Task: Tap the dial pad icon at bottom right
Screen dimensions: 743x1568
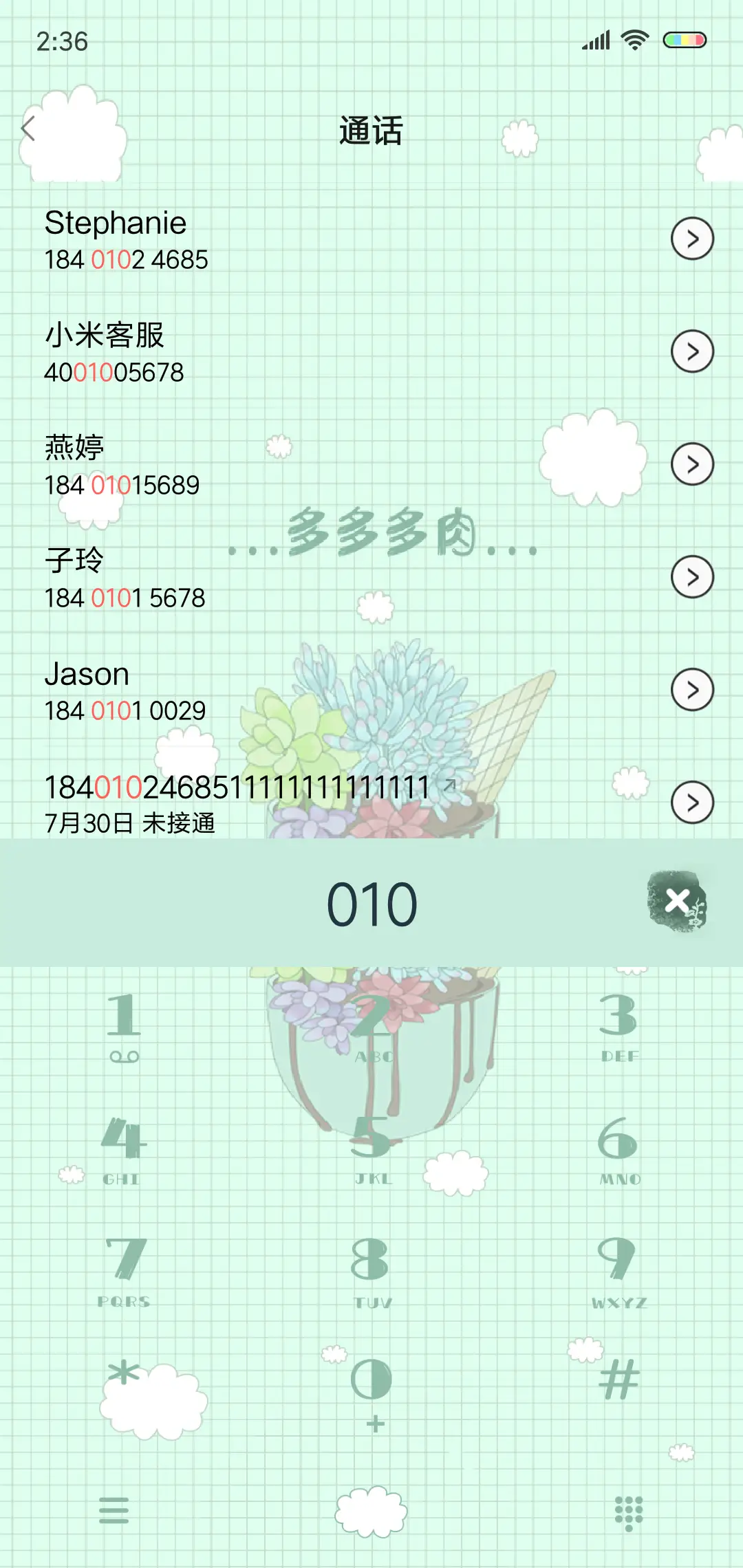Action: [629, 1513]
